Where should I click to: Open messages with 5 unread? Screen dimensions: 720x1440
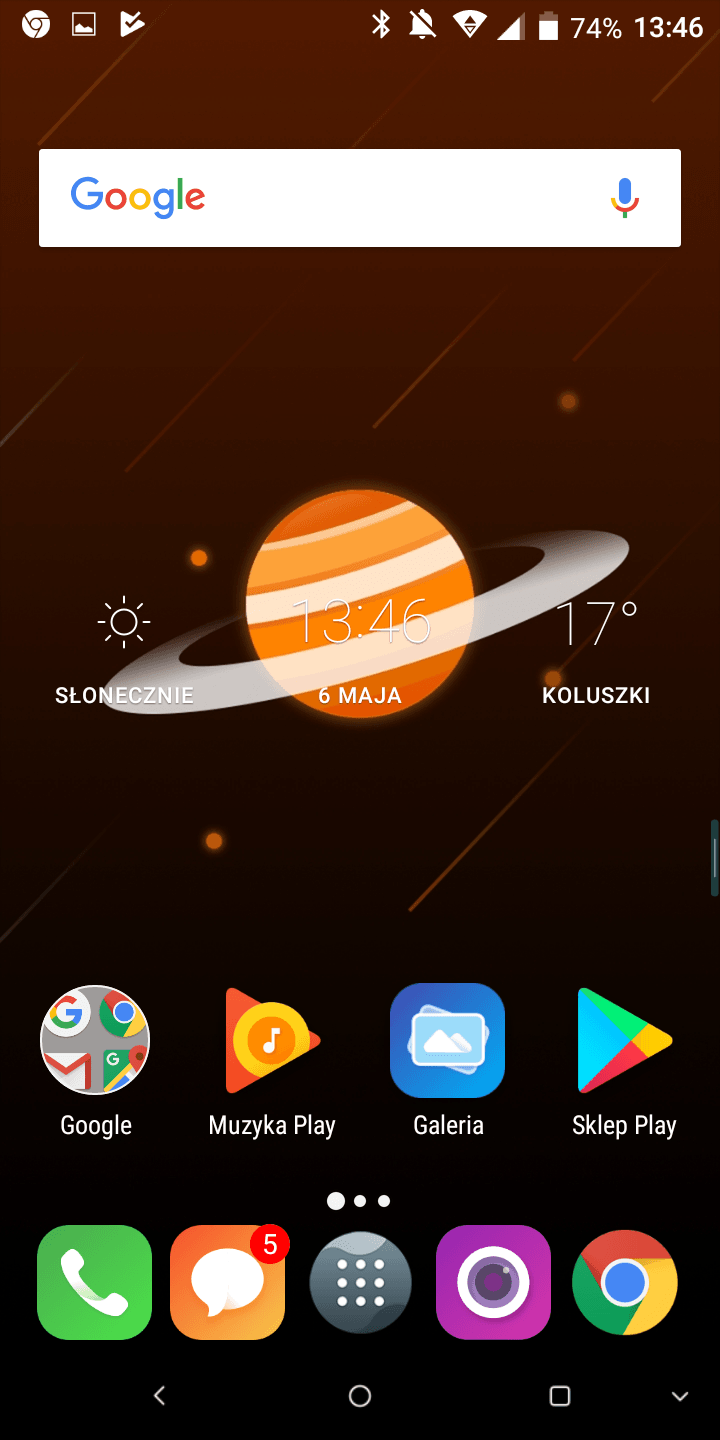click(228, 1282)
